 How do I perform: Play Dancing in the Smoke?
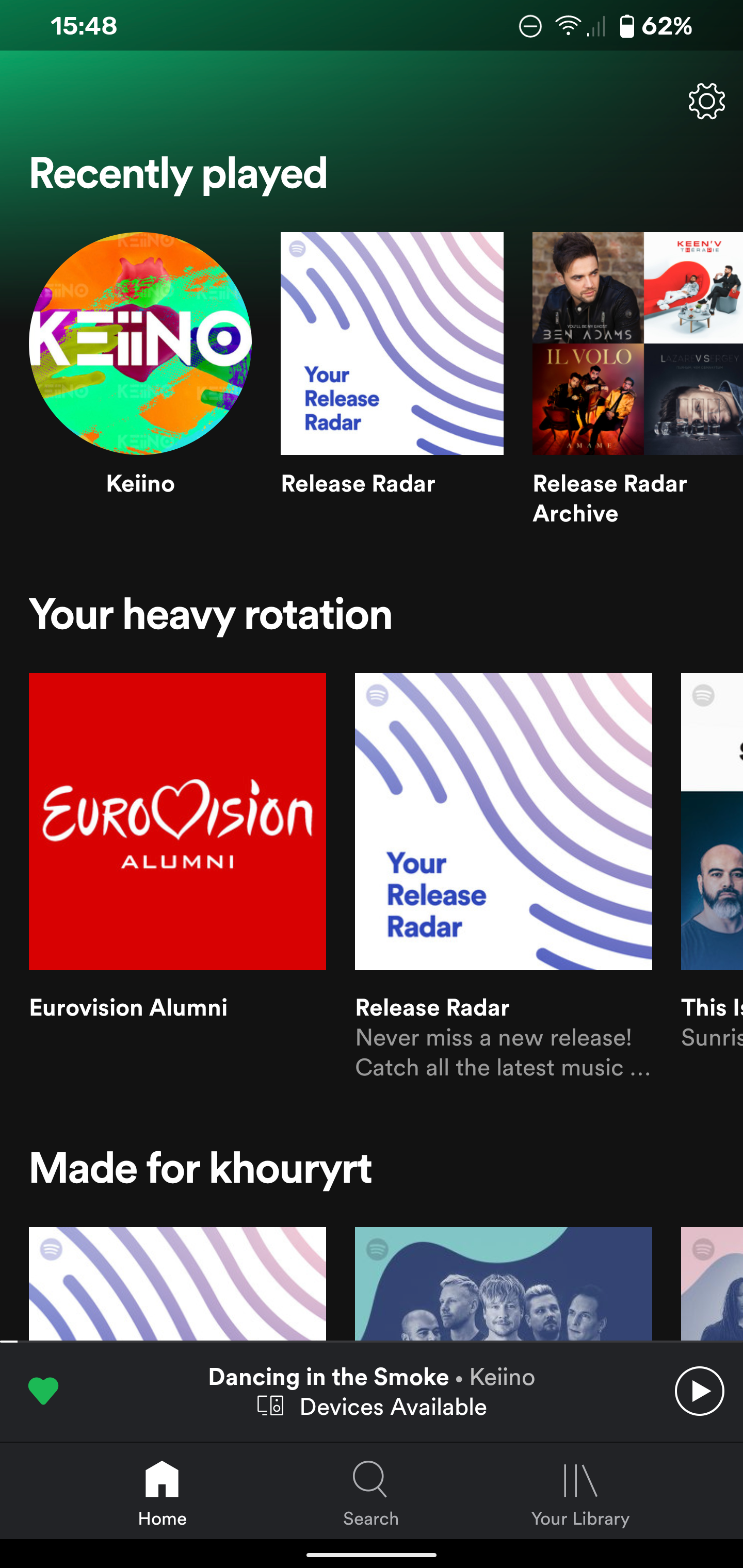pyautogui.click(x=699, y=1392)
